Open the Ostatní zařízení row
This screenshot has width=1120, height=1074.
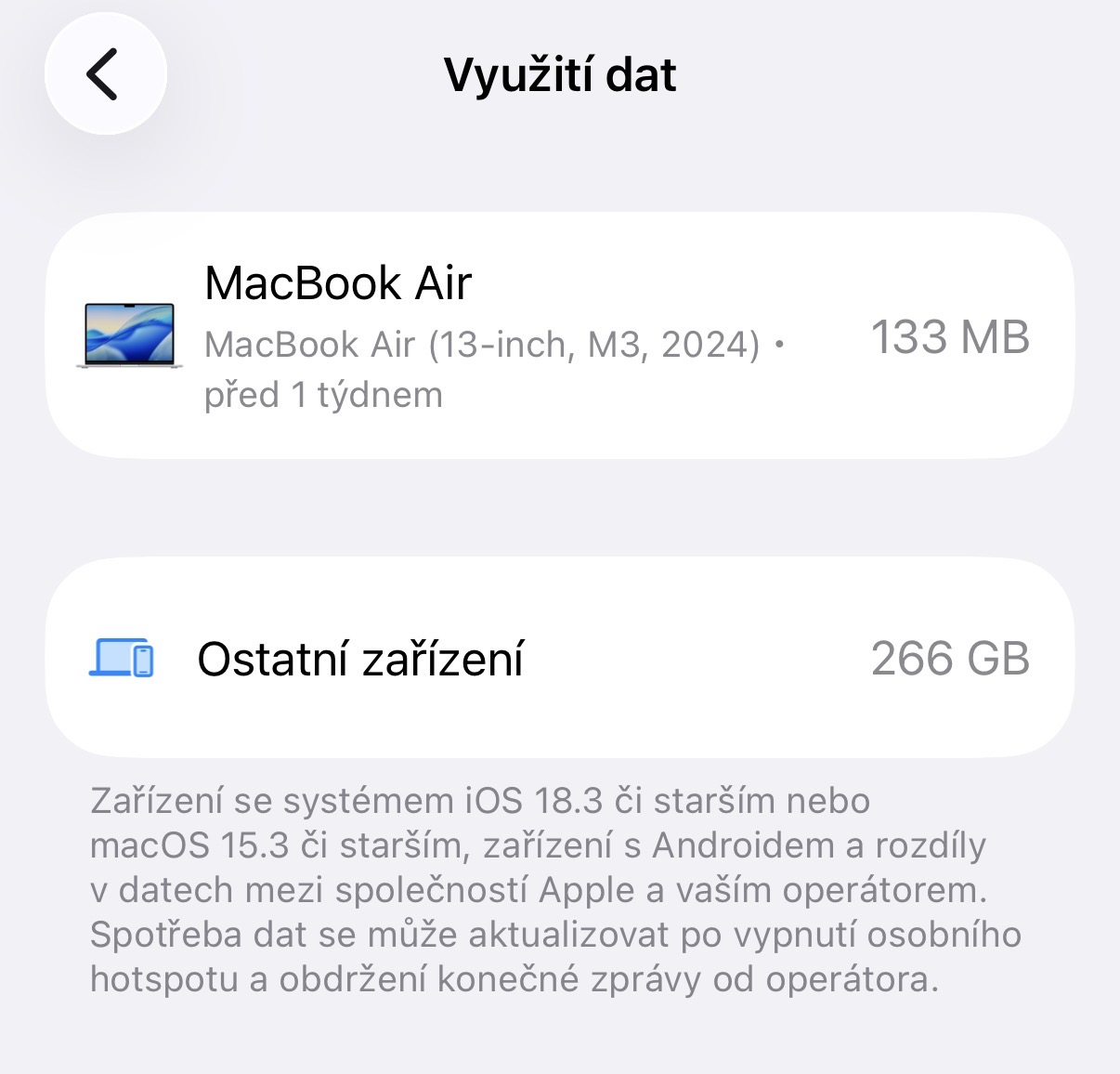(559, 658)
